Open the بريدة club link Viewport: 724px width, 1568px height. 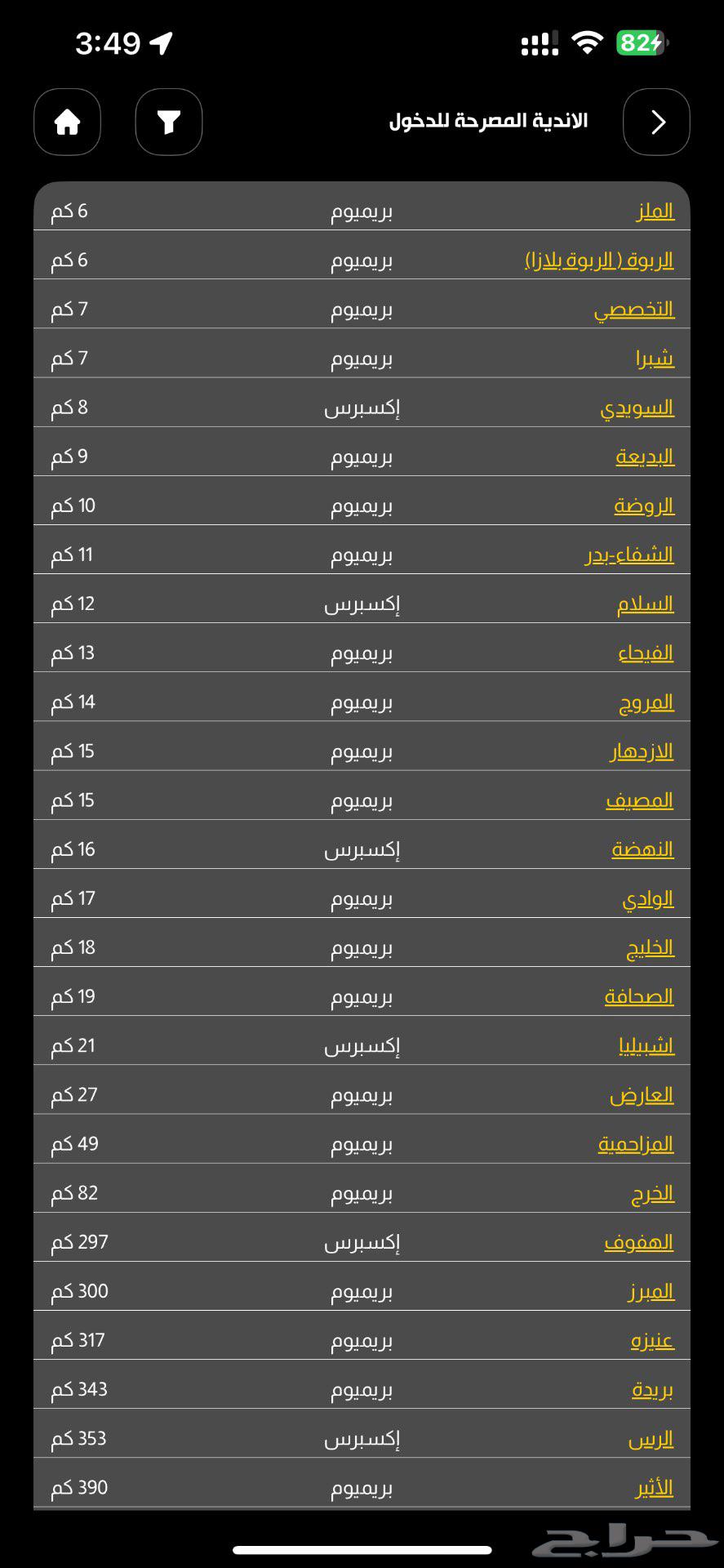pos(653,1389)
